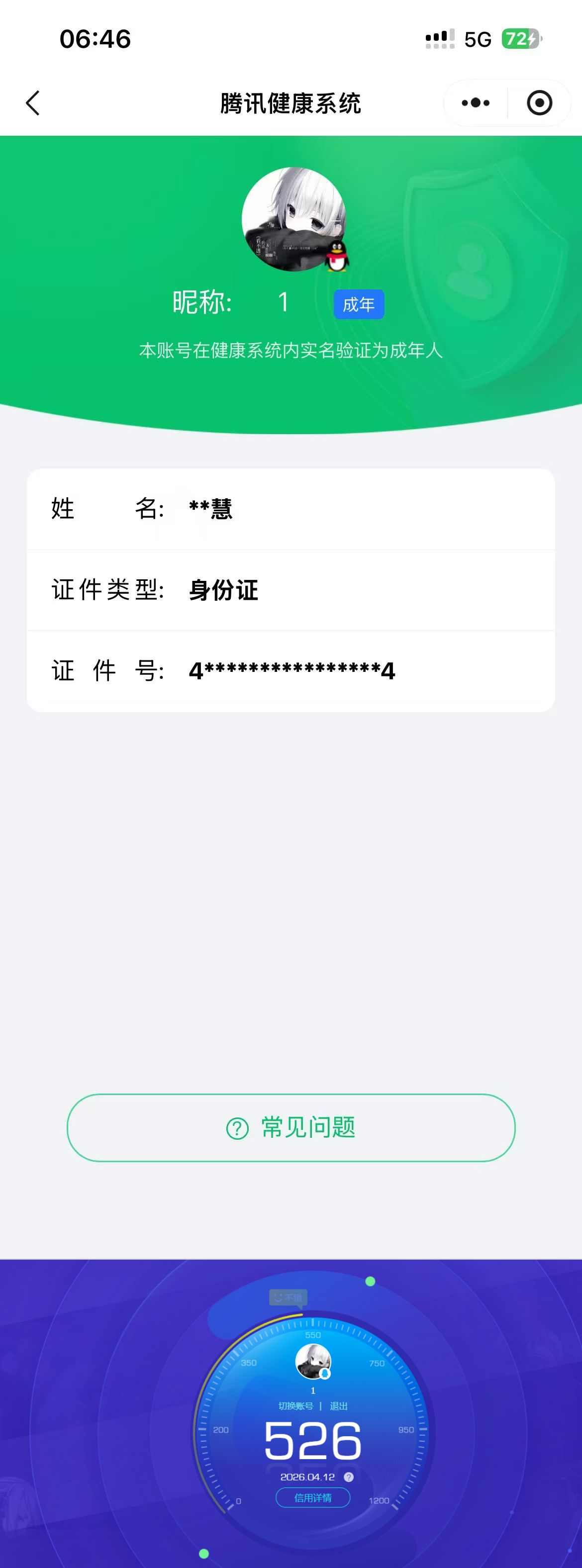Tap the battery indicator showing 72

tap(520, 39)
